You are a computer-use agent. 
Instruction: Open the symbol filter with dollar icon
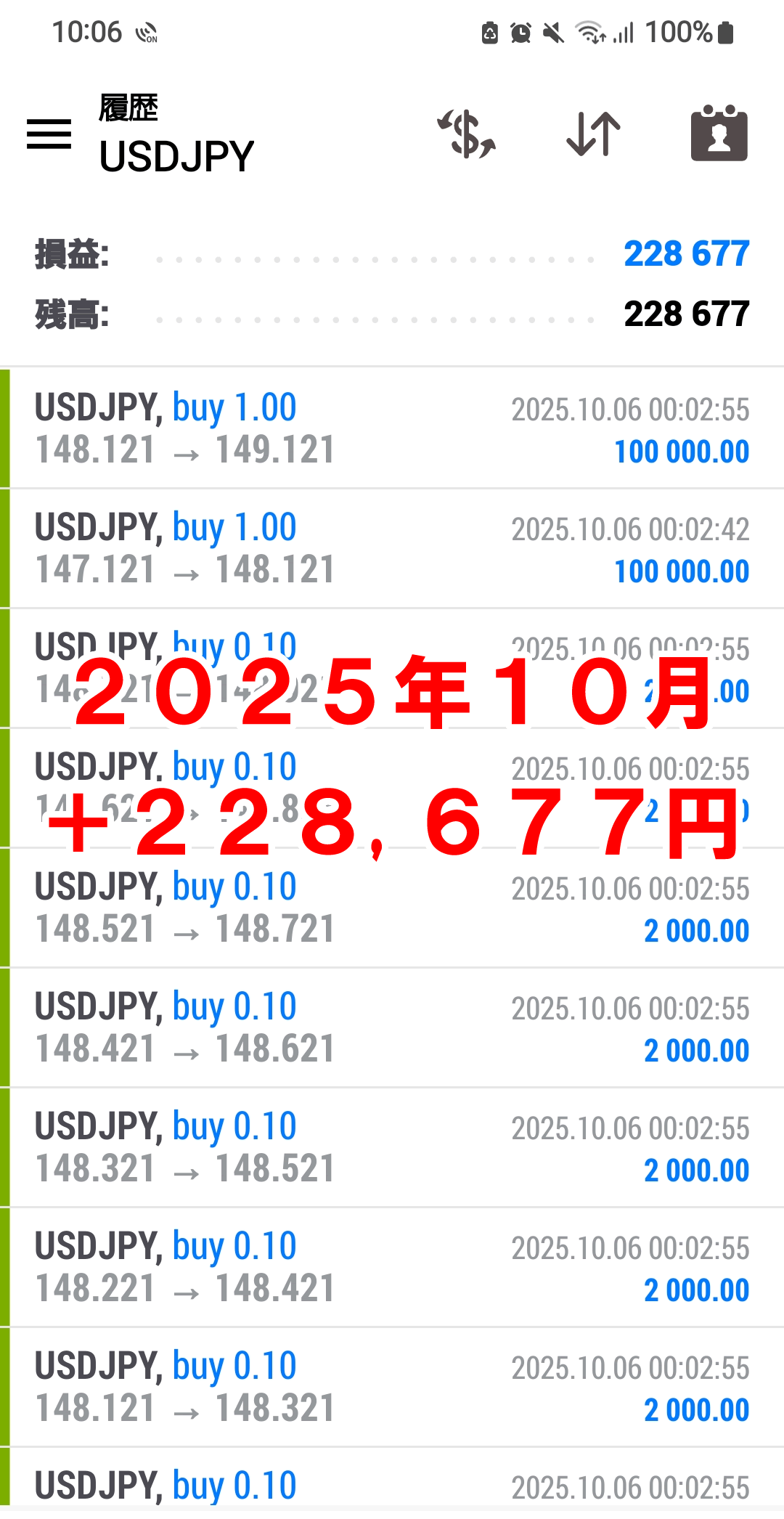point(467,134)
